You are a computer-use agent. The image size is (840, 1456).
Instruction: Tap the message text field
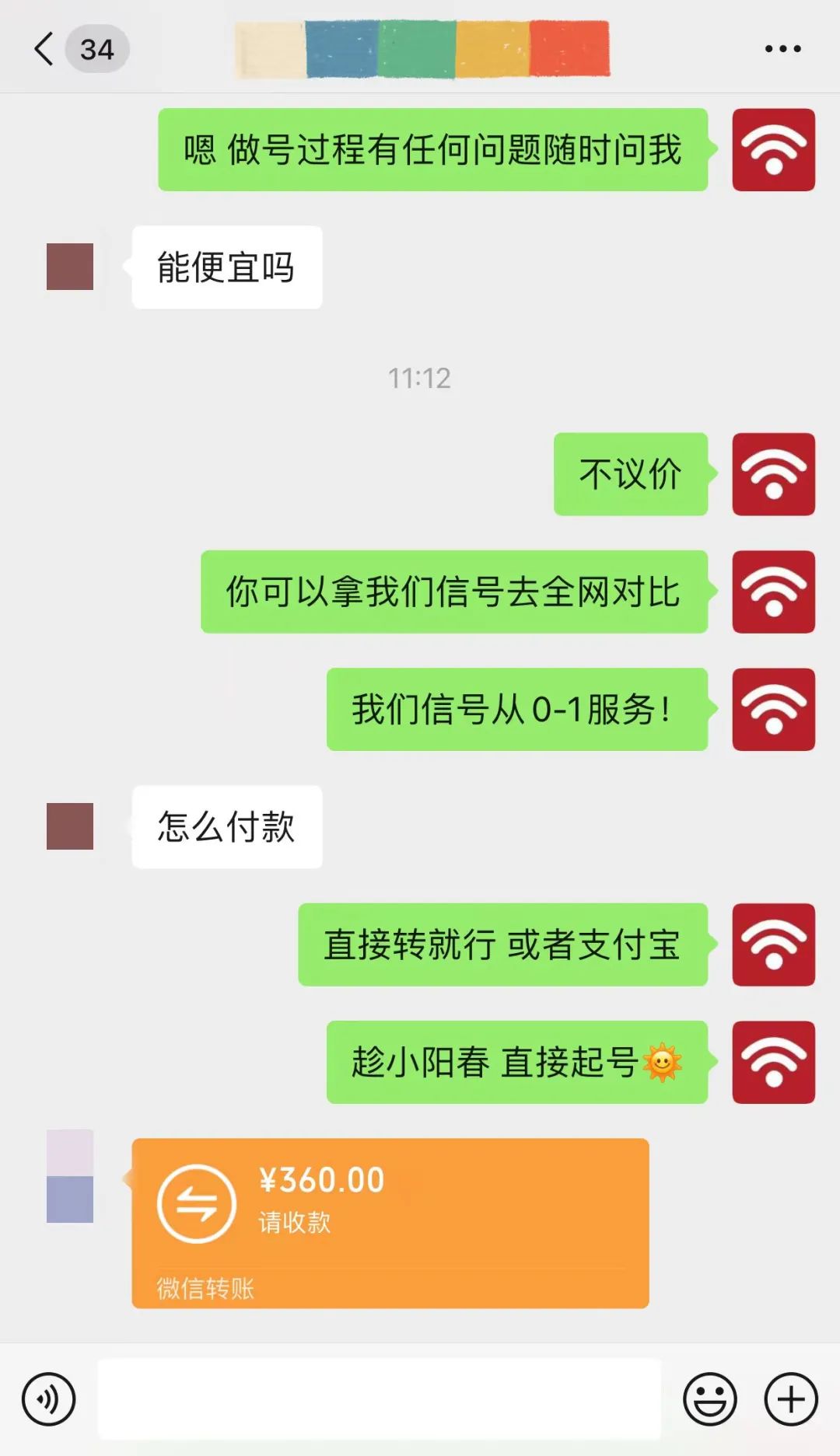point(379,1398)
